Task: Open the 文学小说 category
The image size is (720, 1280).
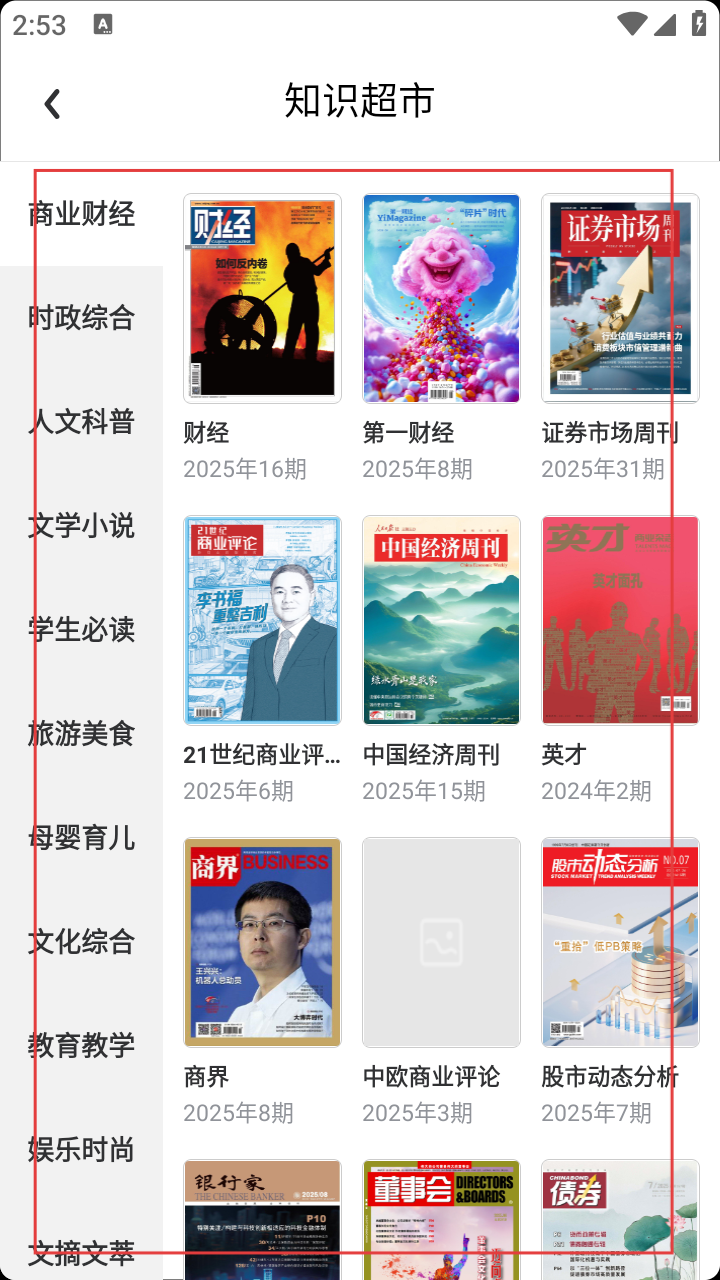Action: coord(82,526)
